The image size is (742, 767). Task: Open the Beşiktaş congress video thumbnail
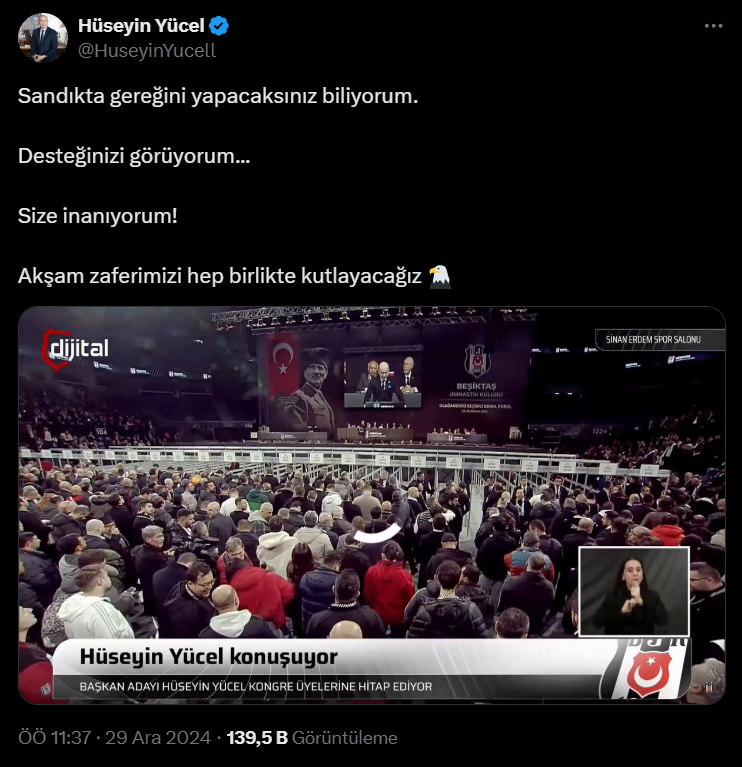click(x=371, y=505)
